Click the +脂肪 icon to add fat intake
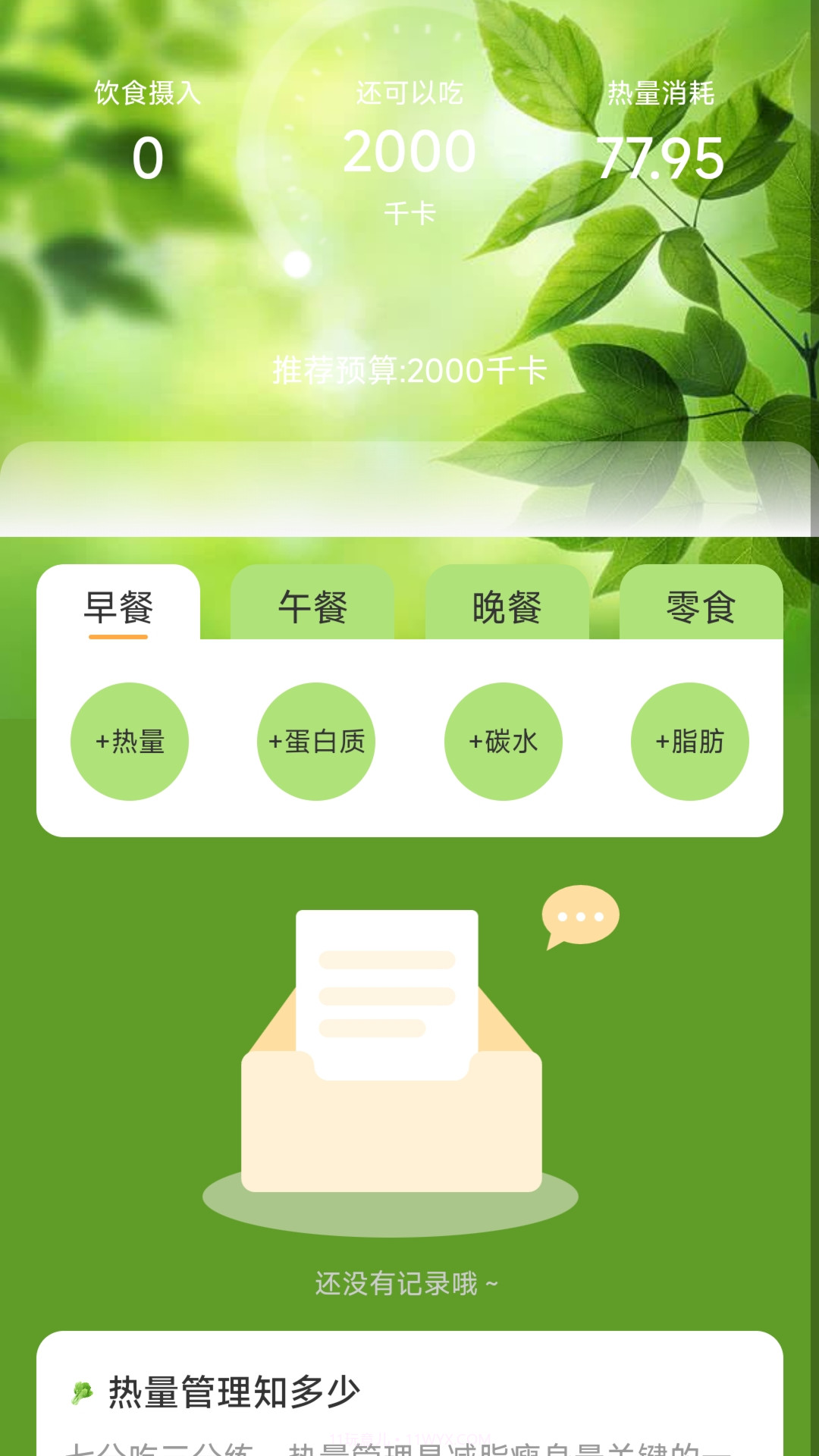 pyautogui.click(x=690, y=742)
